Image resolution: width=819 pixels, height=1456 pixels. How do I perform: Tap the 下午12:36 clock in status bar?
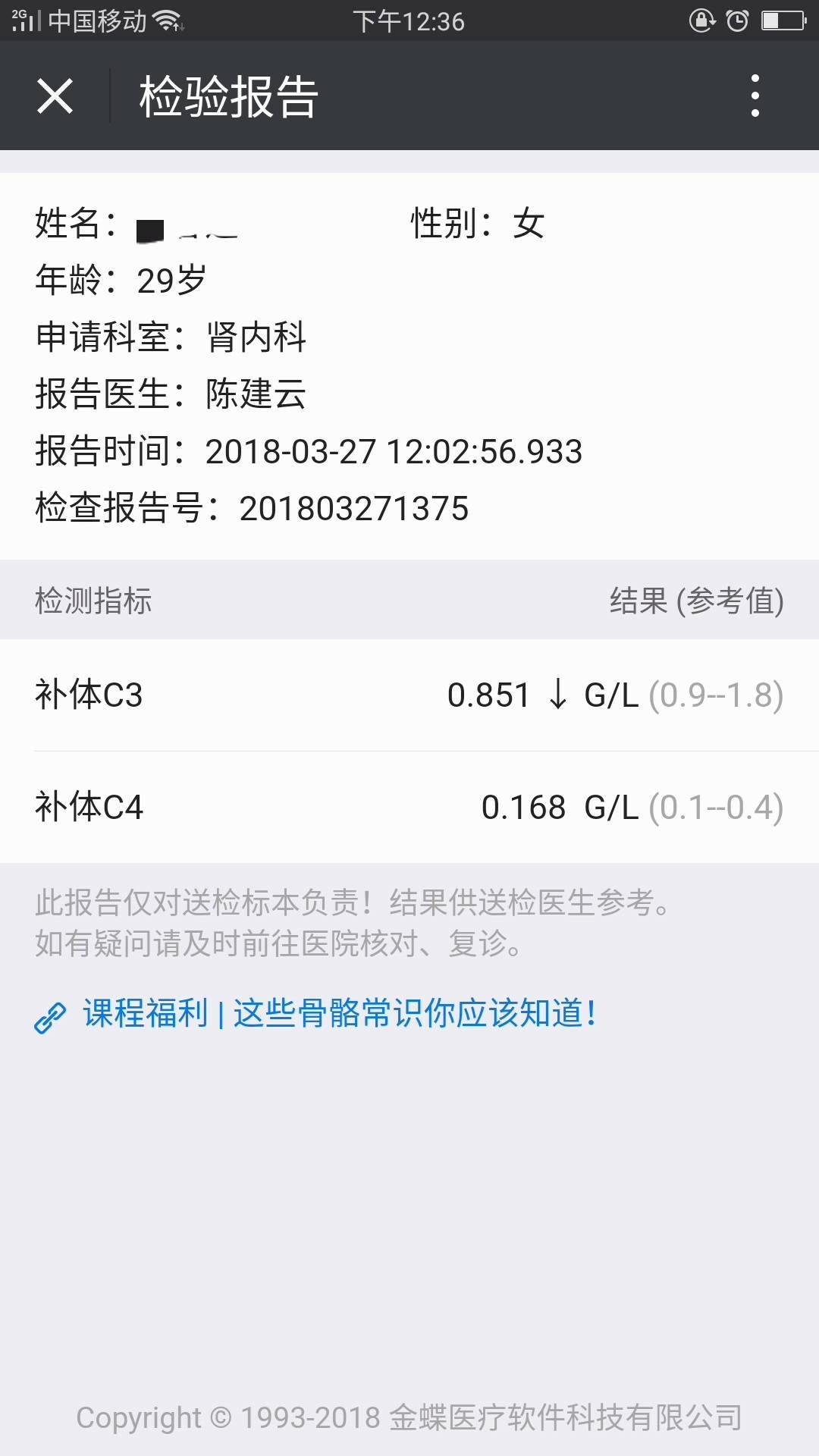[409, 20]
